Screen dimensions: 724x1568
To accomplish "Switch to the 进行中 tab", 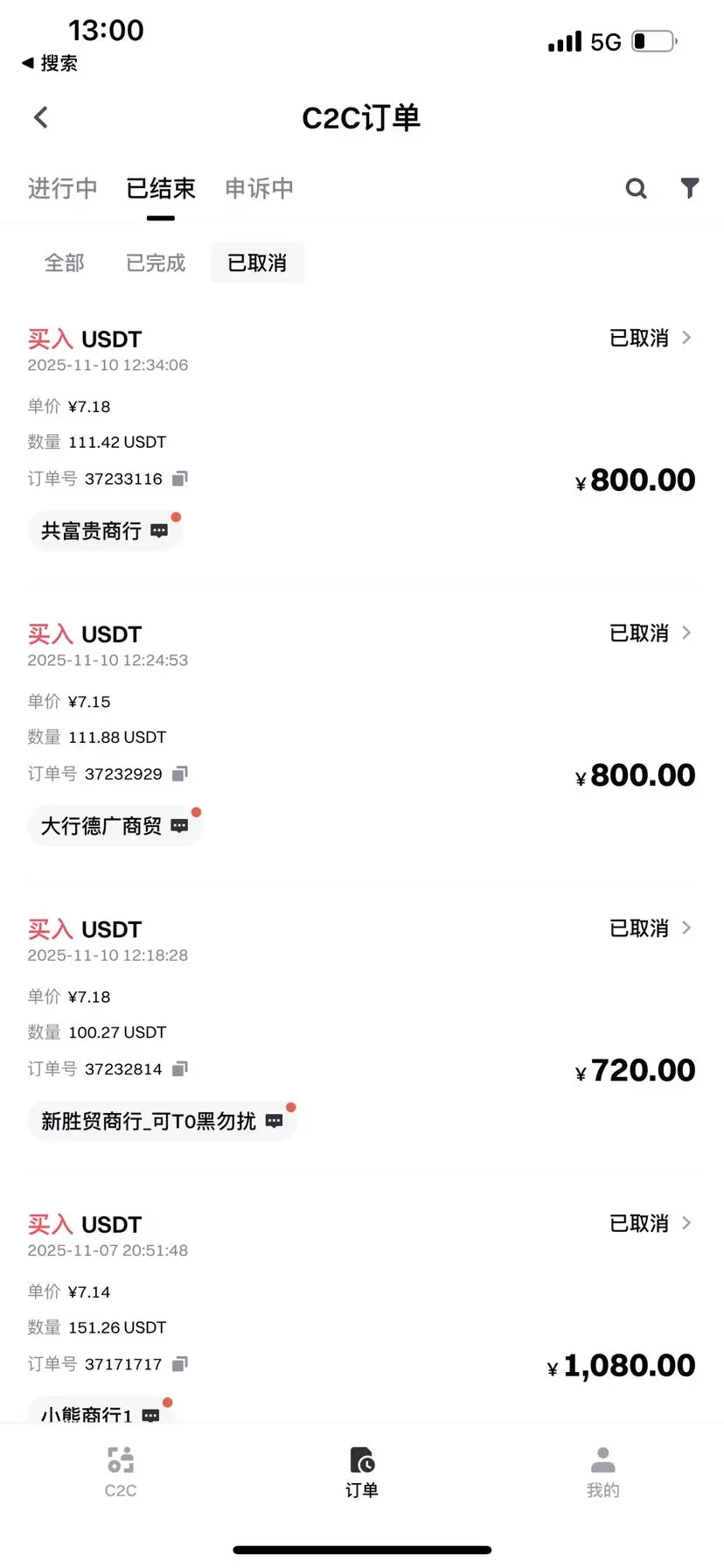I will [x=62, y=188].
